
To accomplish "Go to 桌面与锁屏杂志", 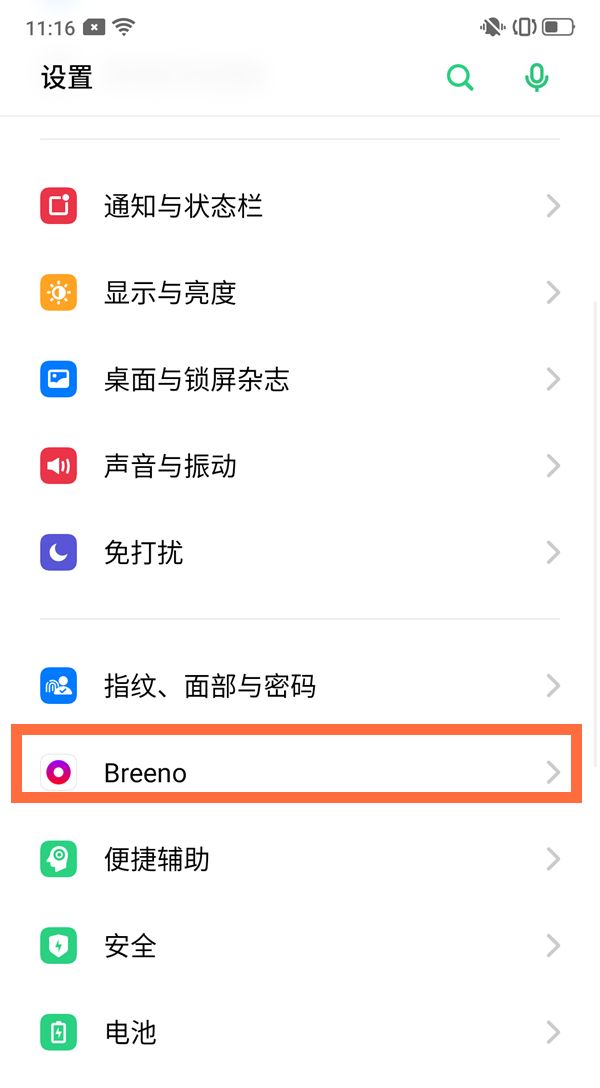I will coord(300,379).
